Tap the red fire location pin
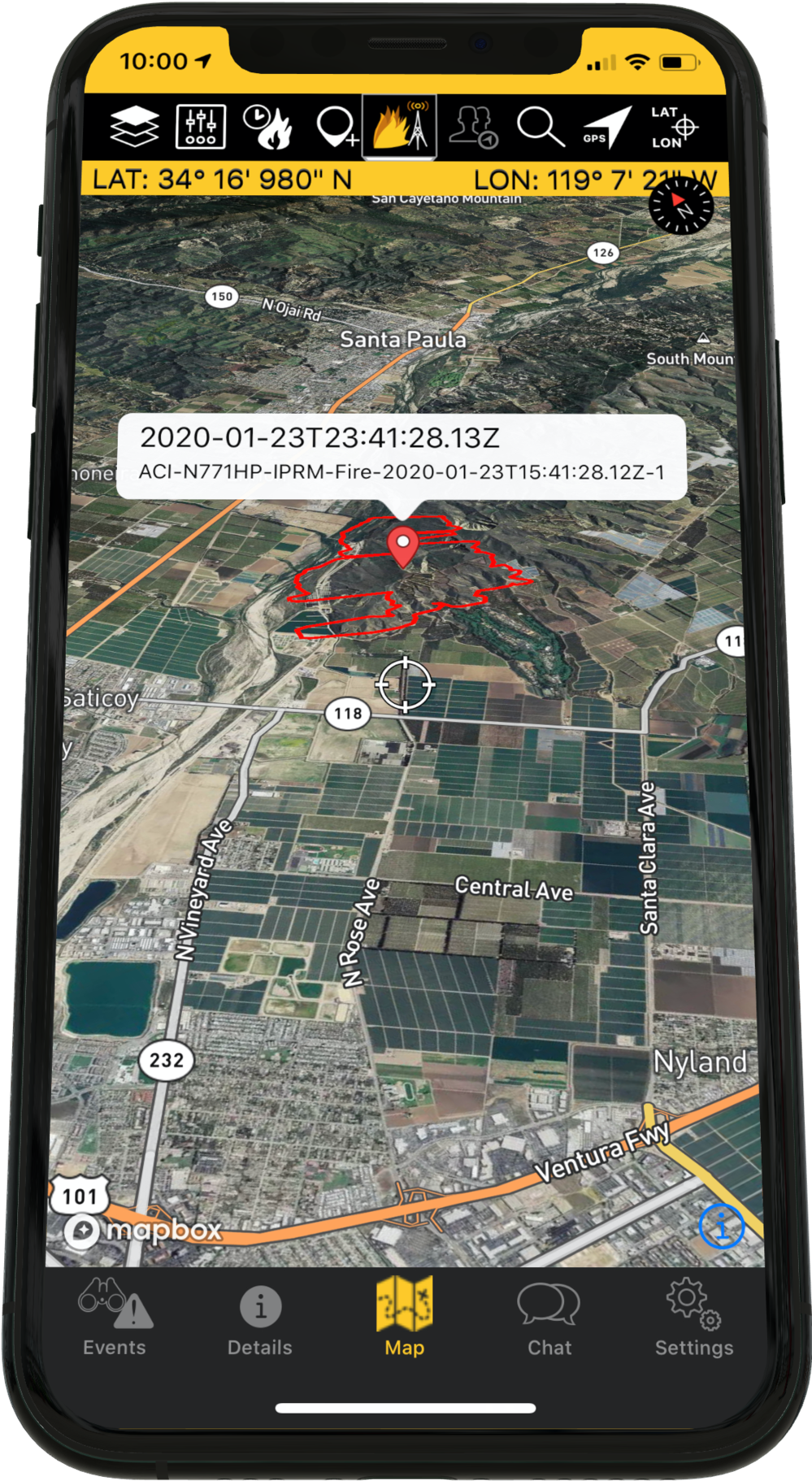The width and height of the screenshot is (812, 1481). 402,547
